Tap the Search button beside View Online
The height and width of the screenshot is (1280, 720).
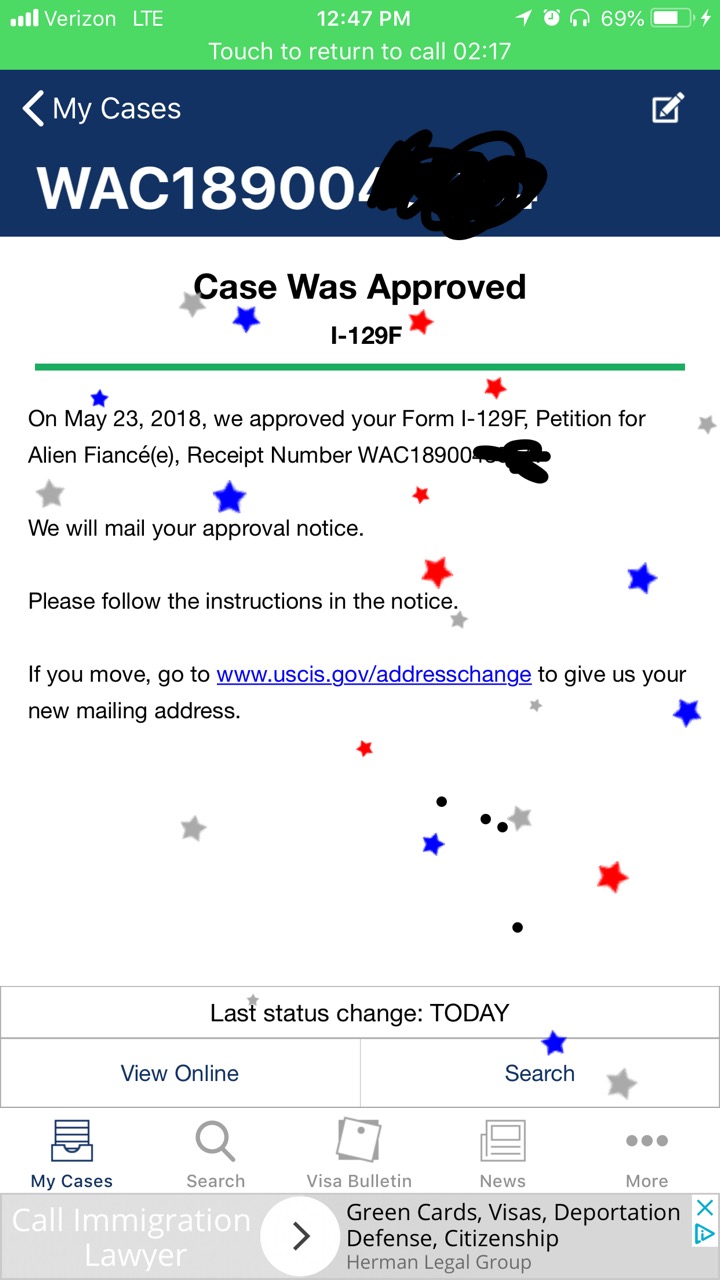540,1073
